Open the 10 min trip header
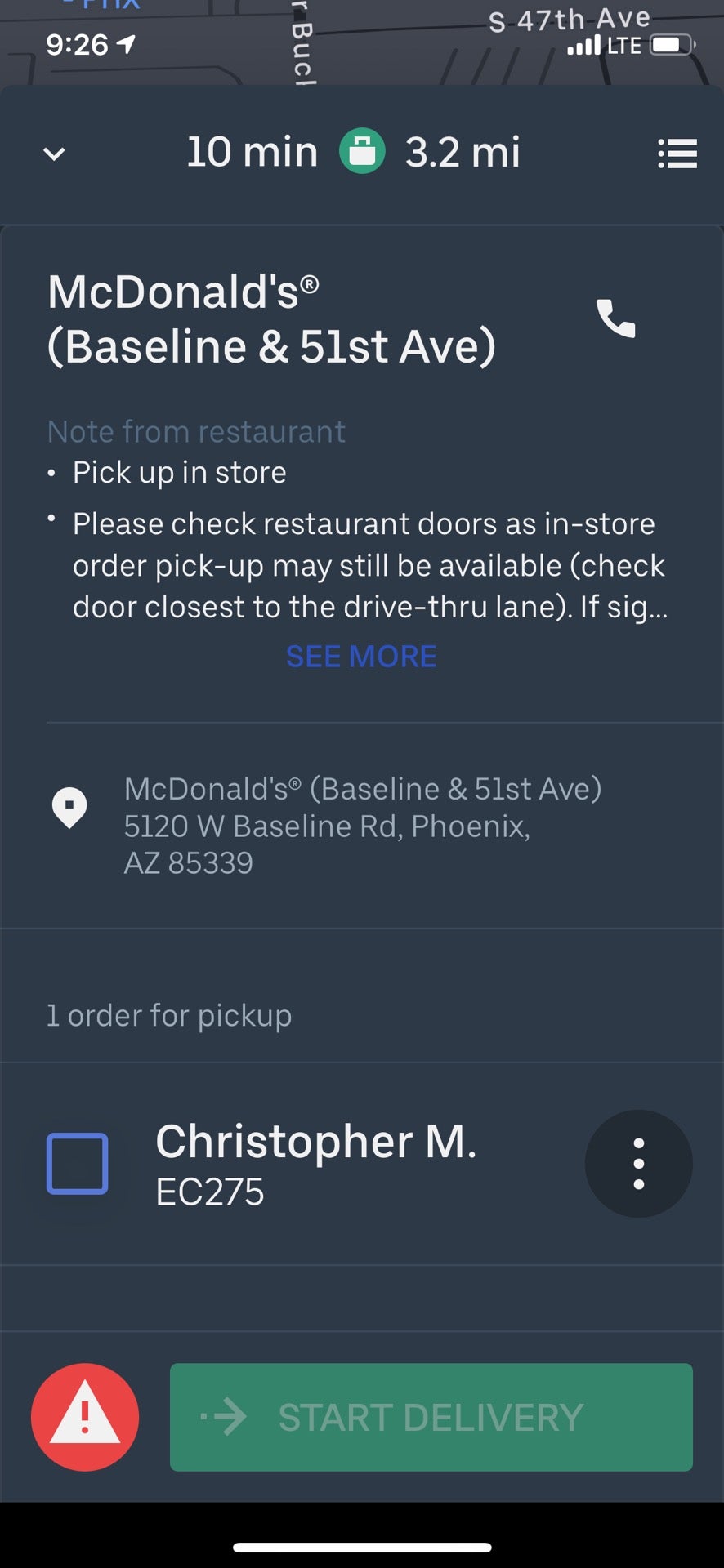The width and height of the screenshot is (724, 1568). (x=252, y=151)
